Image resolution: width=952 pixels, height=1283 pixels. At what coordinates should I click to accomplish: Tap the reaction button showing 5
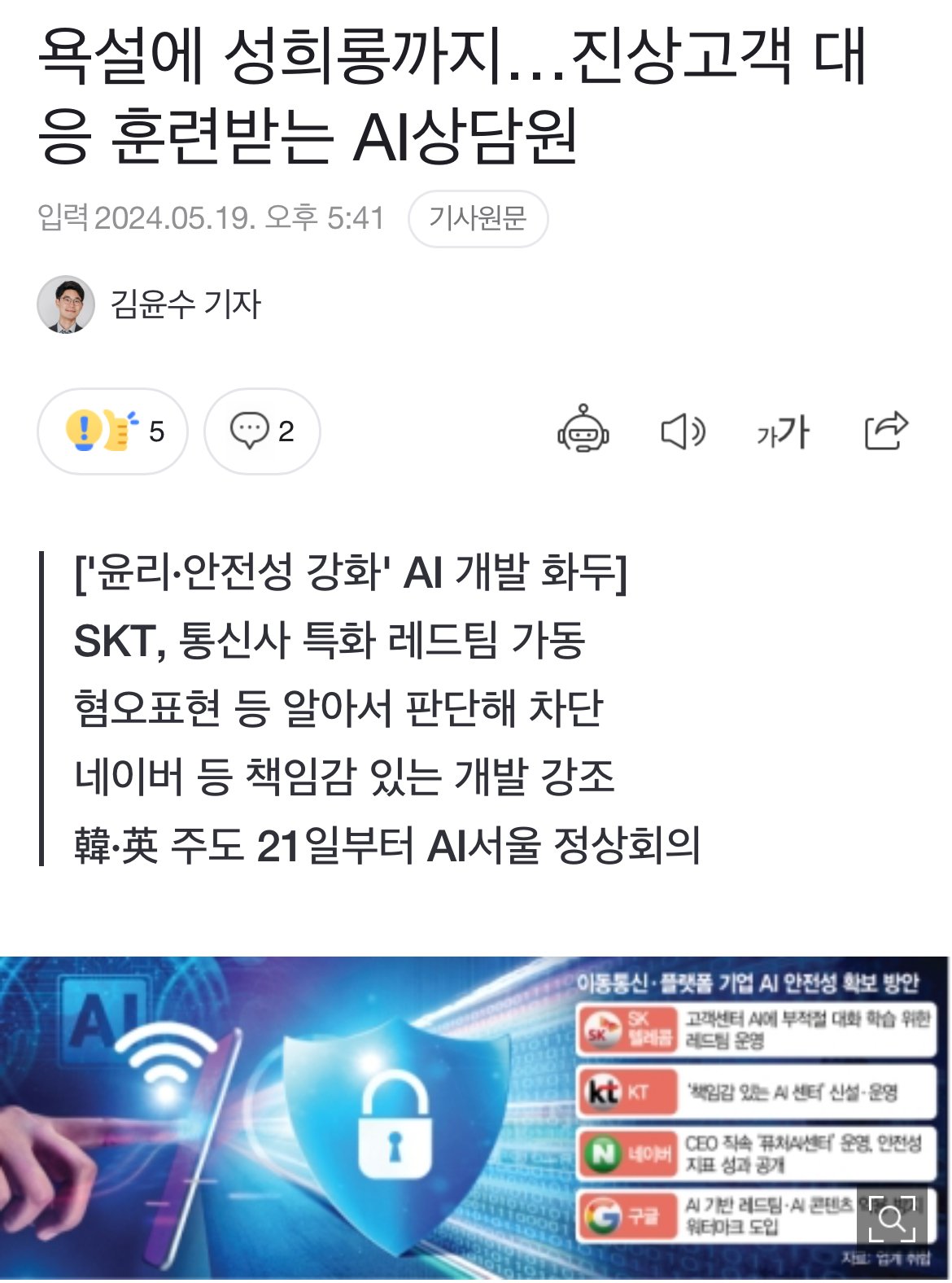pos(113,431)
